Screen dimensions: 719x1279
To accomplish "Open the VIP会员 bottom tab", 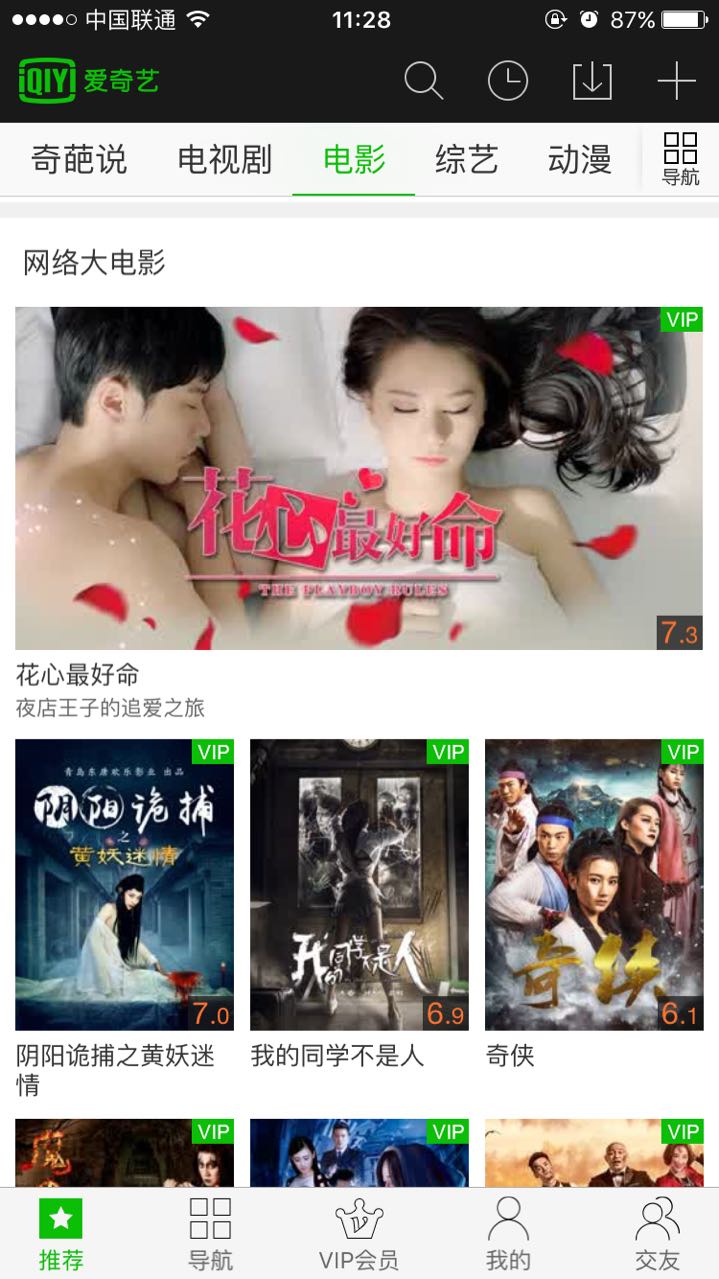I will (359, 1234).
